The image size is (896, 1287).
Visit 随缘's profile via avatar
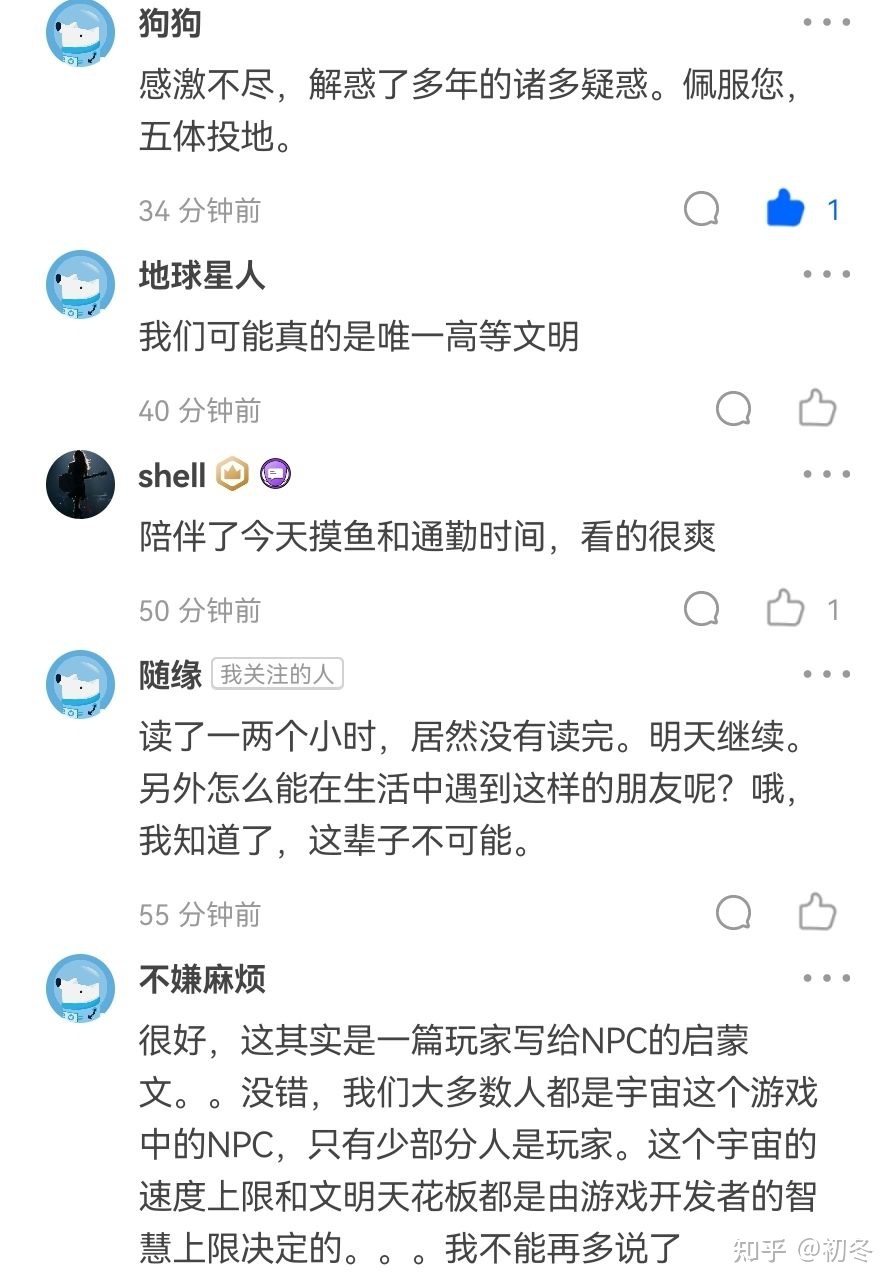(81, 685)
